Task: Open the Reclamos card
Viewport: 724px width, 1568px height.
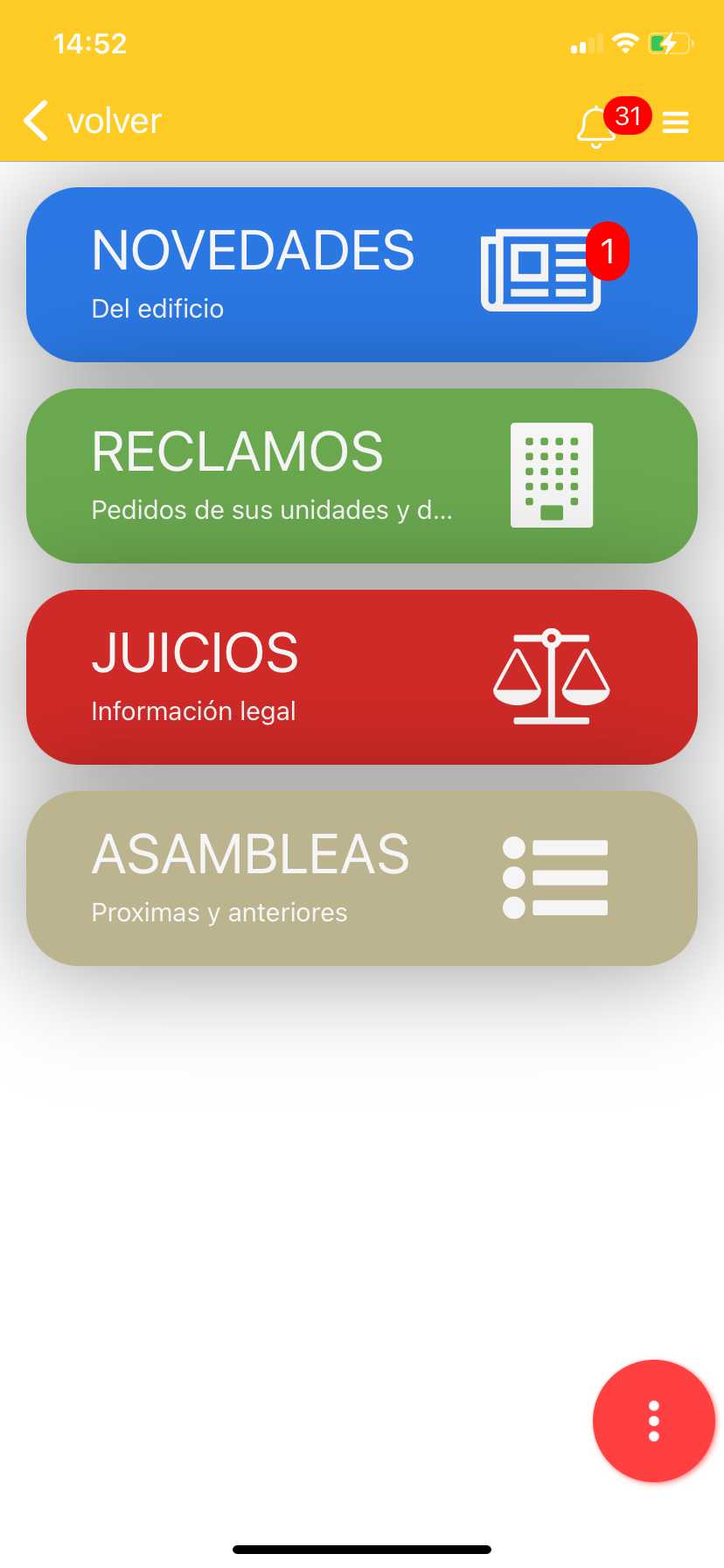Action: point(362,476)
